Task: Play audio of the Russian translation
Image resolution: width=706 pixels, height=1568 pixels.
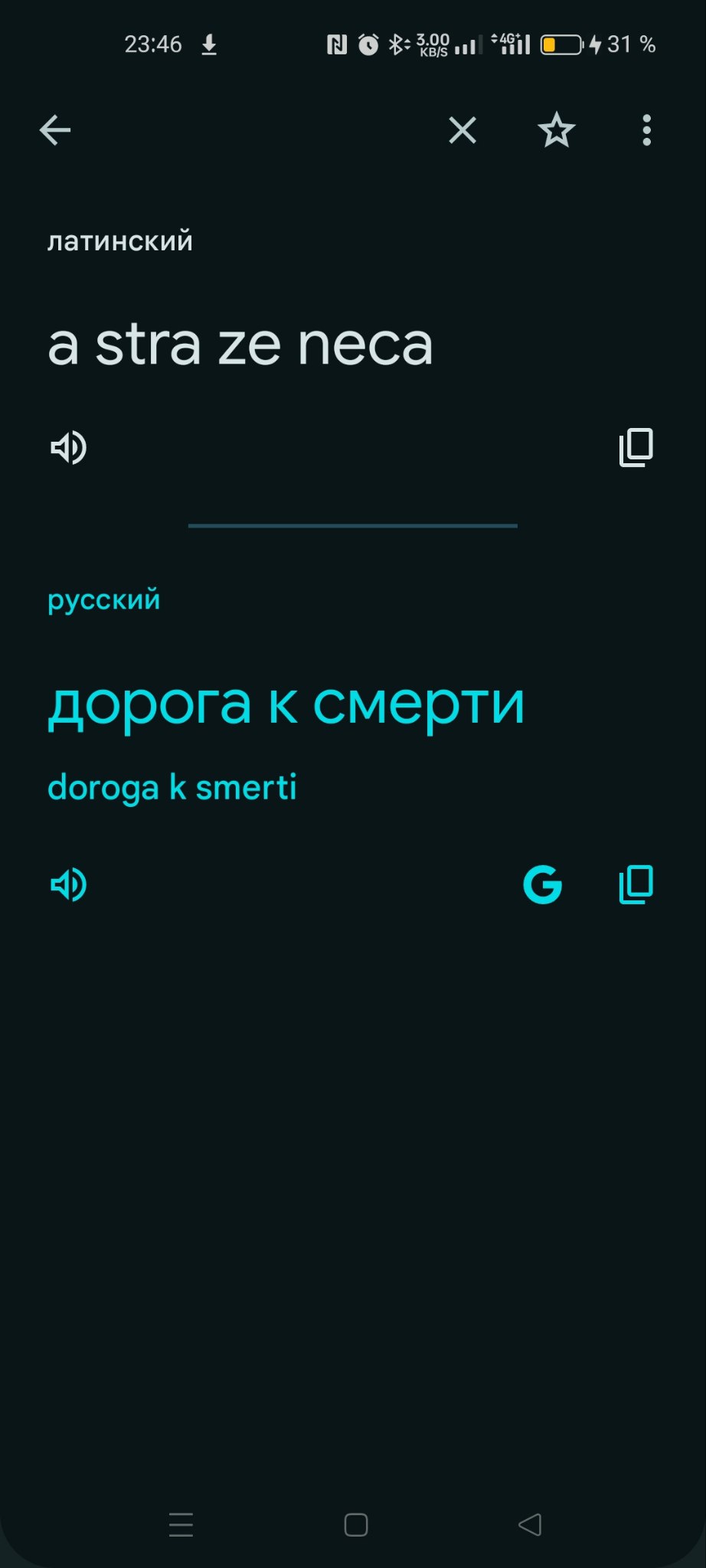Action: [69, 885]
